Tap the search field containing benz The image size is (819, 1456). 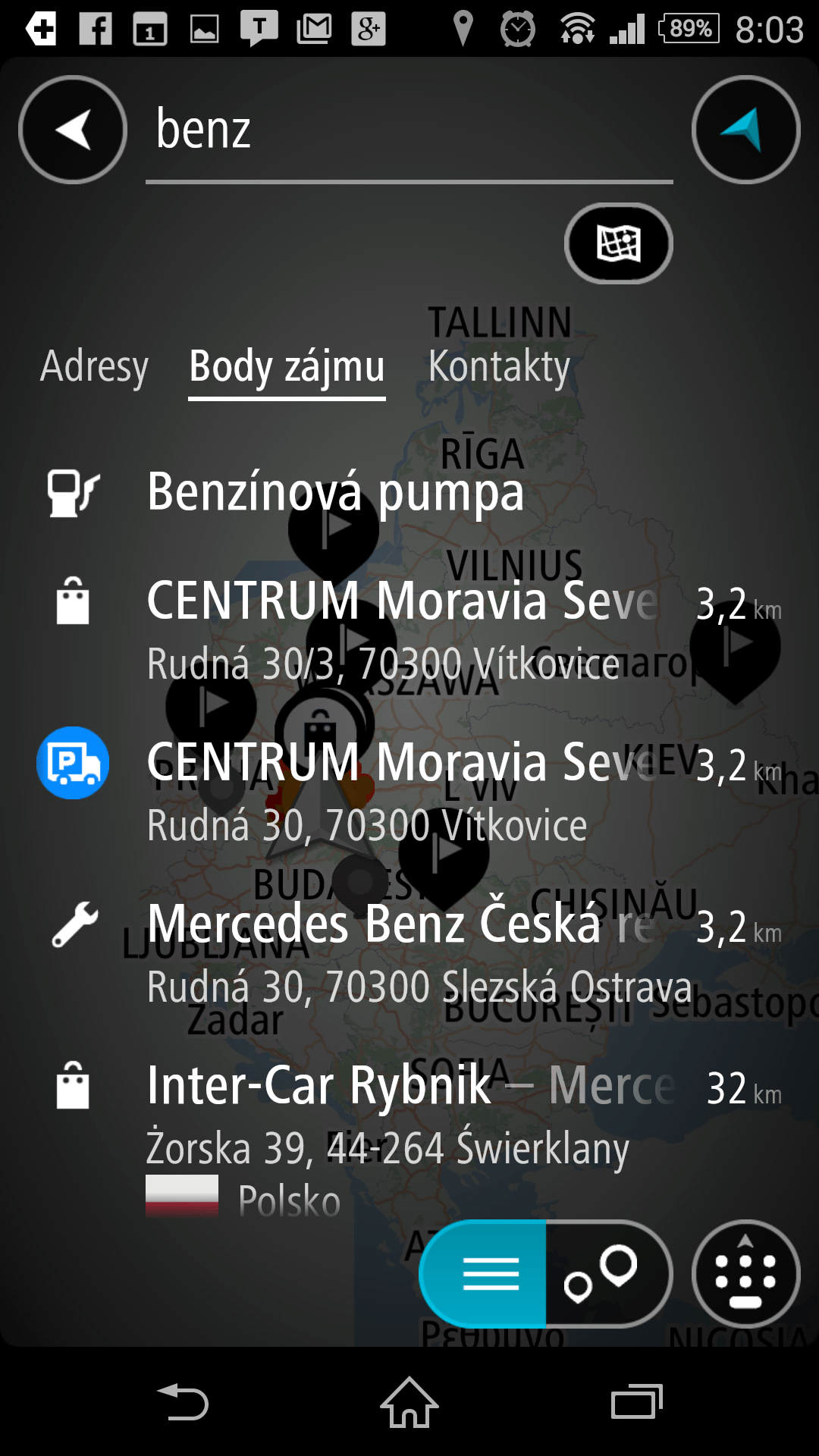click(x=409, y=130)
